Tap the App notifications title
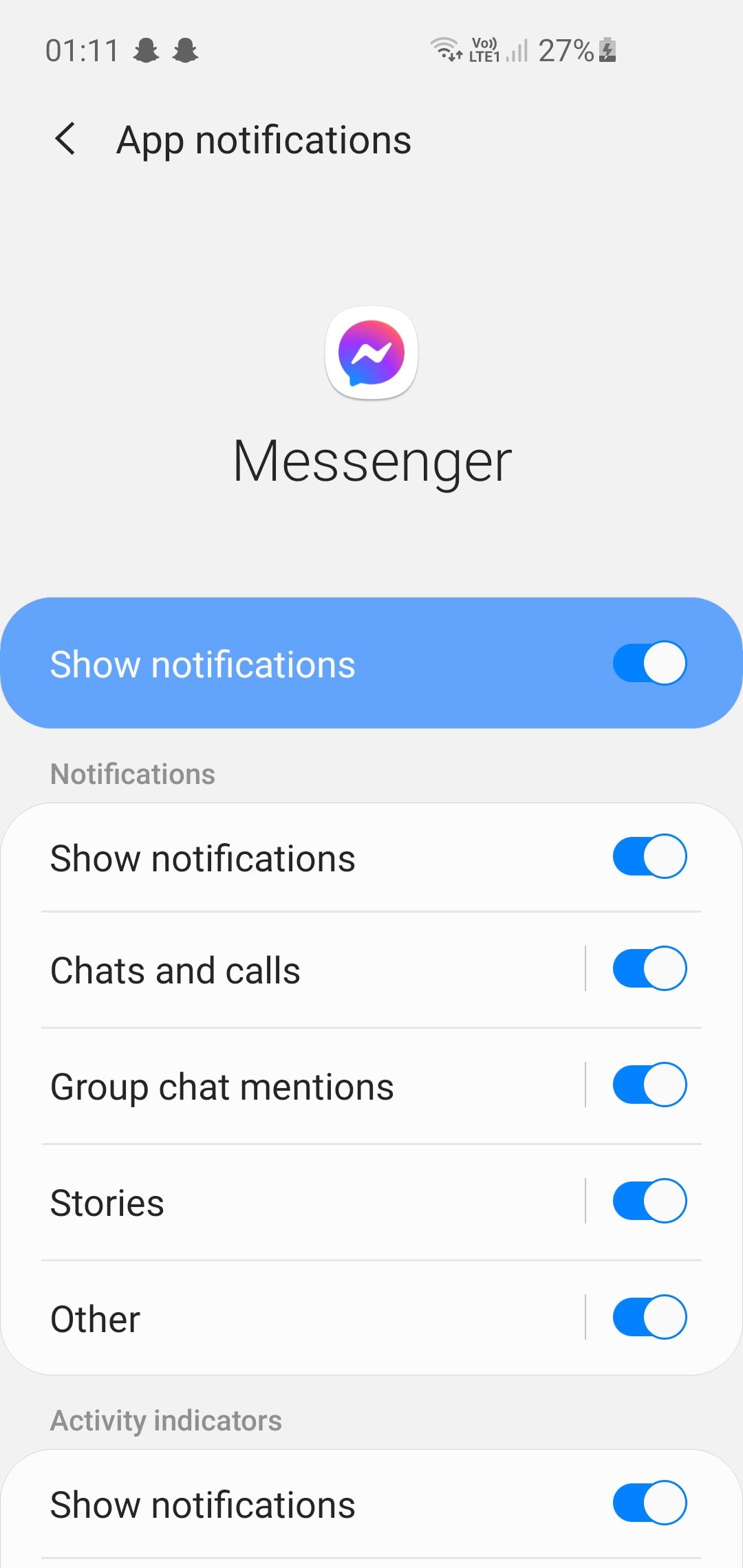 click(x=263, y=140)
